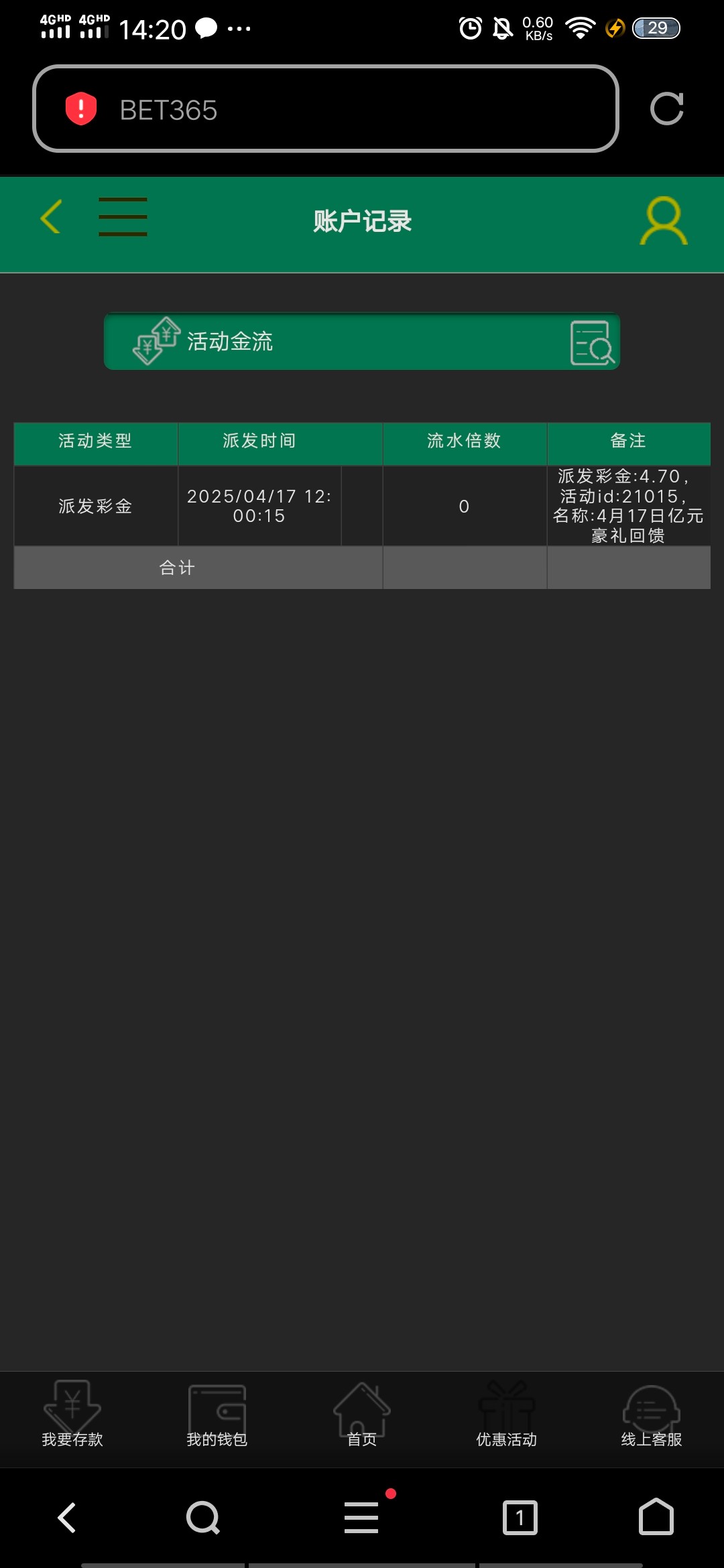Viewport: 724px width, 1568px height.
Task: Go to the browser home page
Action: point(656,1518)
